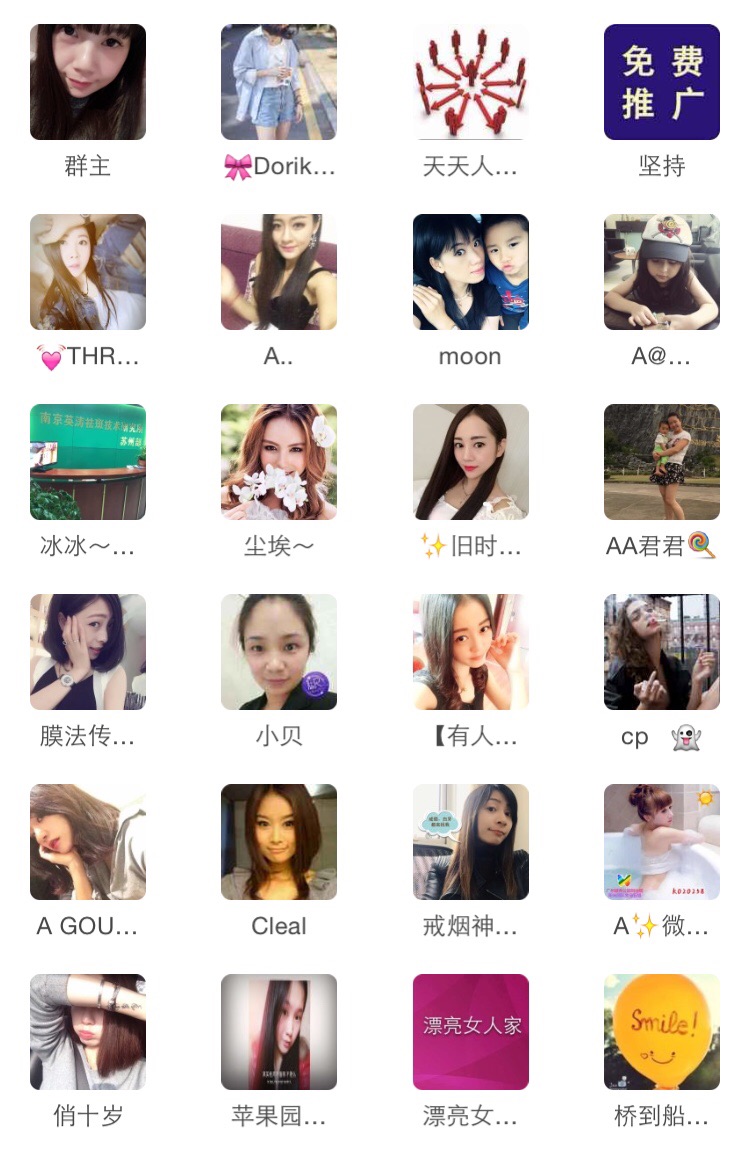View member AA君君 profile
The image size is (732, 1150).
661,462
